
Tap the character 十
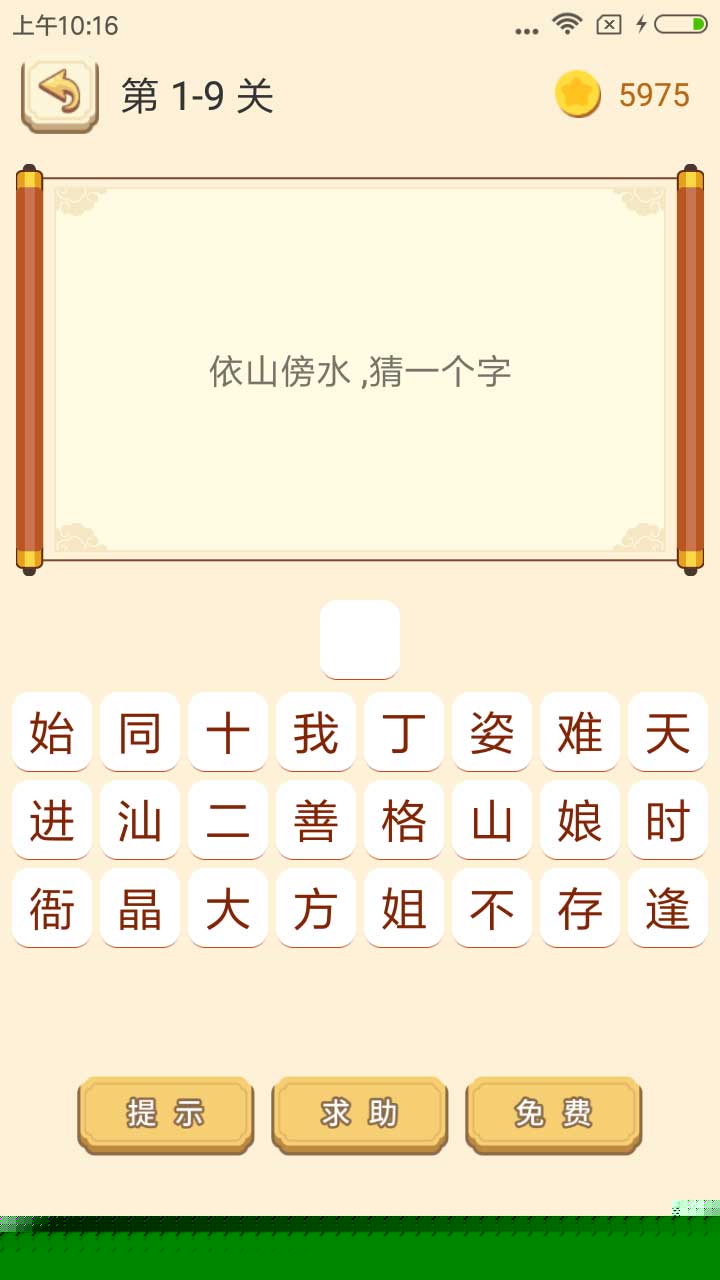(228, 733)
